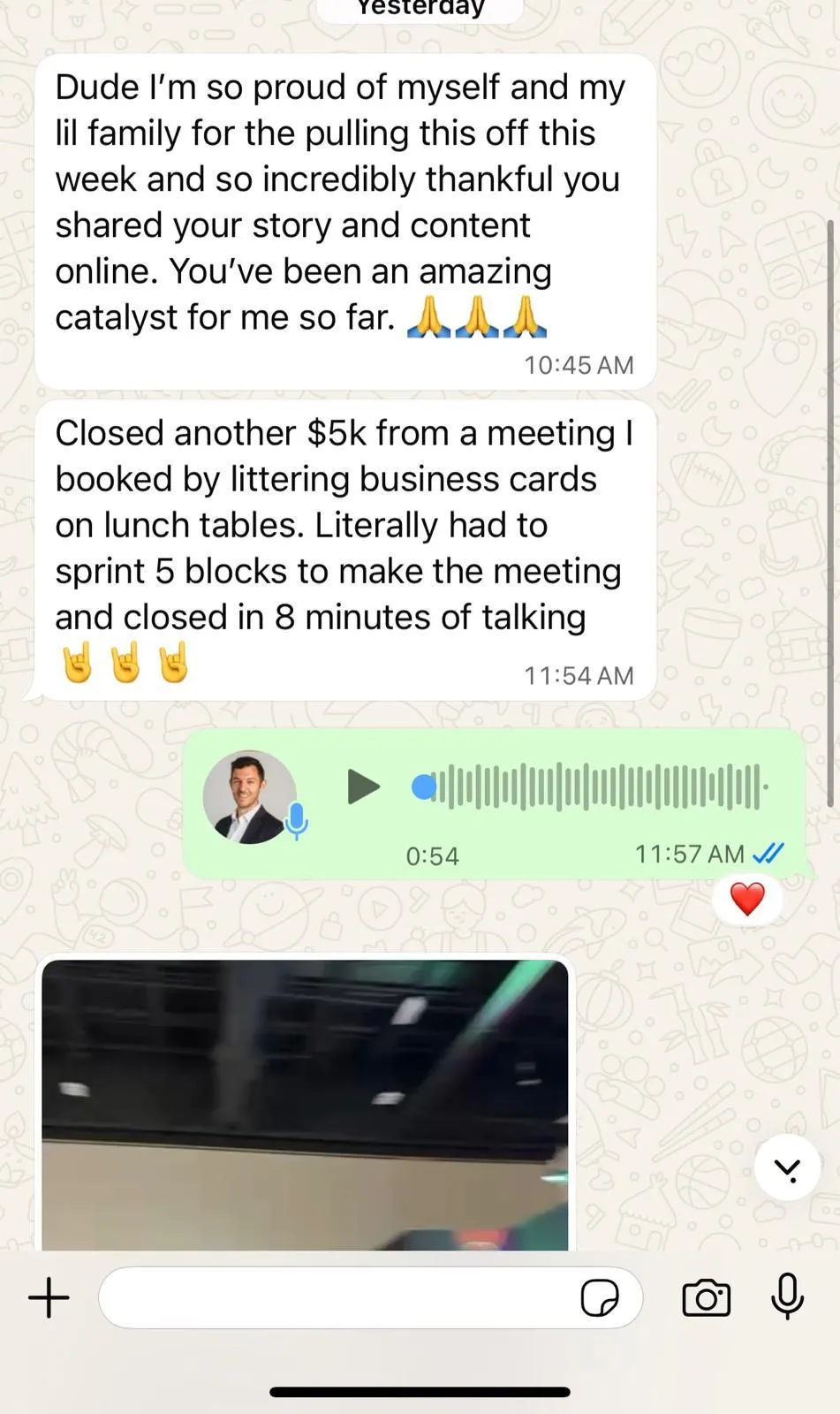Open the received video thumbnail
Viewport: 840px width, 1414px height.
[x=305, y=1105]
